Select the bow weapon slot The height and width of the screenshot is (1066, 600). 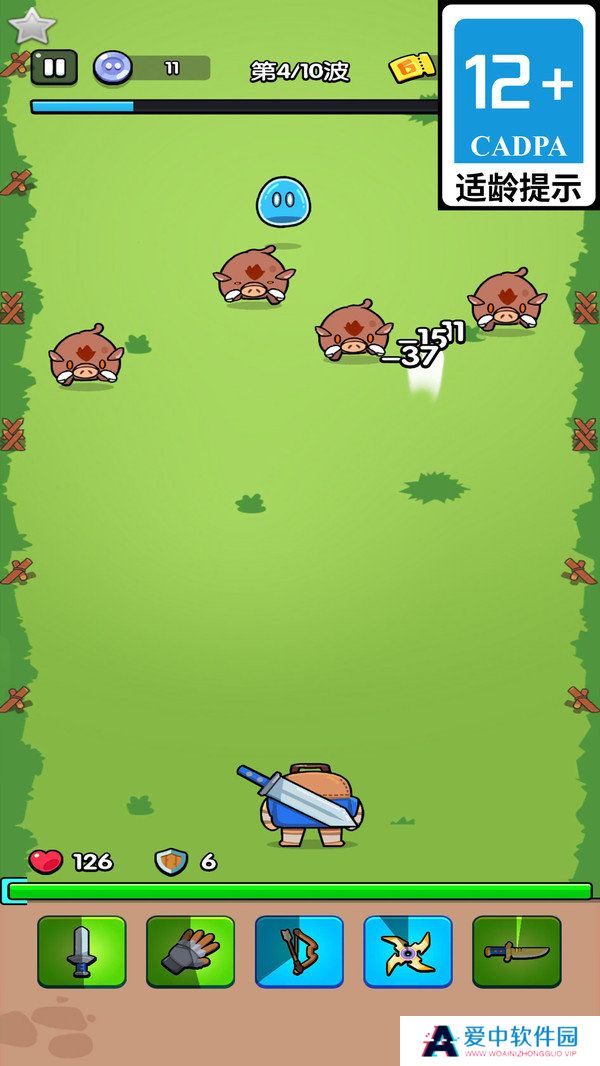299,952
